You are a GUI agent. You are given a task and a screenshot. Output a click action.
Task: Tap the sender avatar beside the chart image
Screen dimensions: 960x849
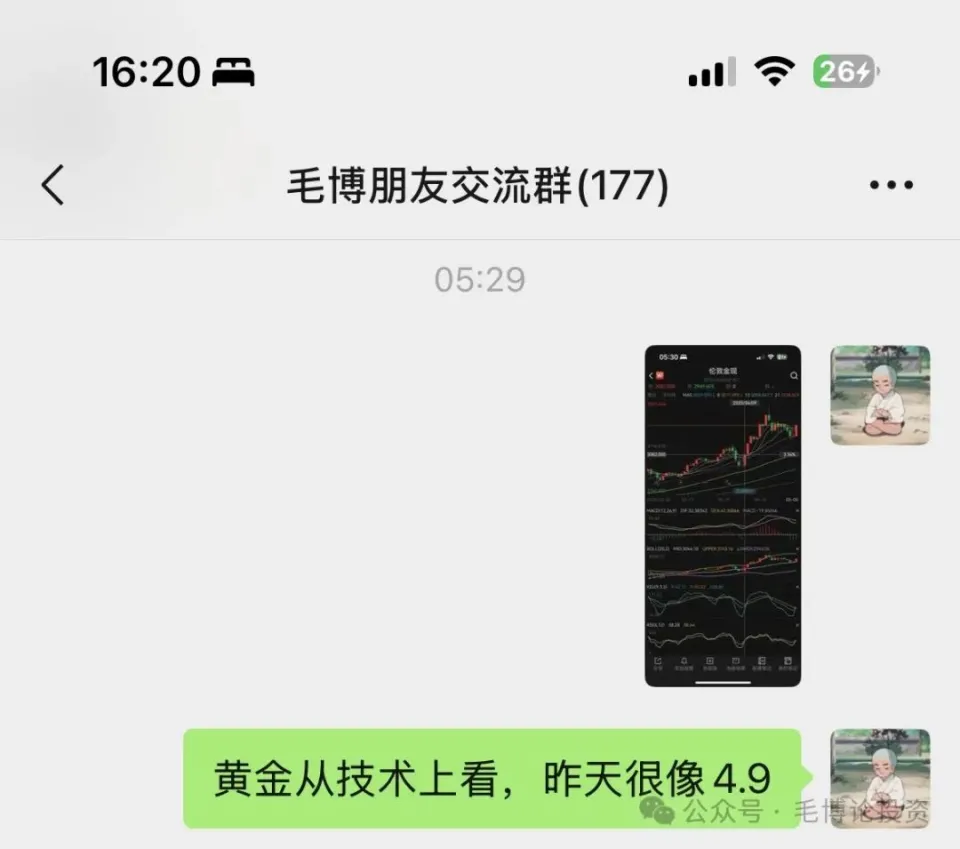pyautogui.click(x=880, y=395)
